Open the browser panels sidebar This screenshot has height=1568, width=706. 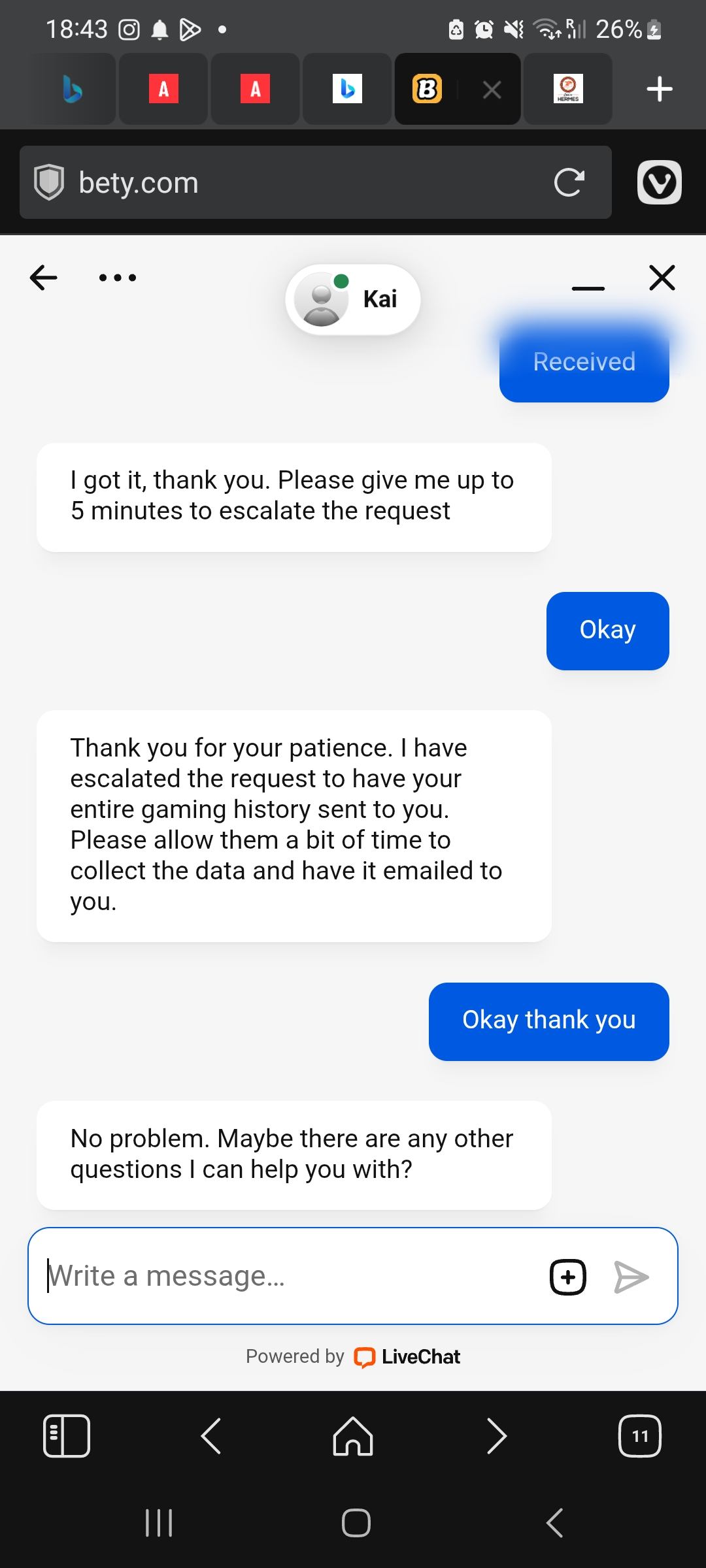pyautogui.click(x=66, y=1435)
